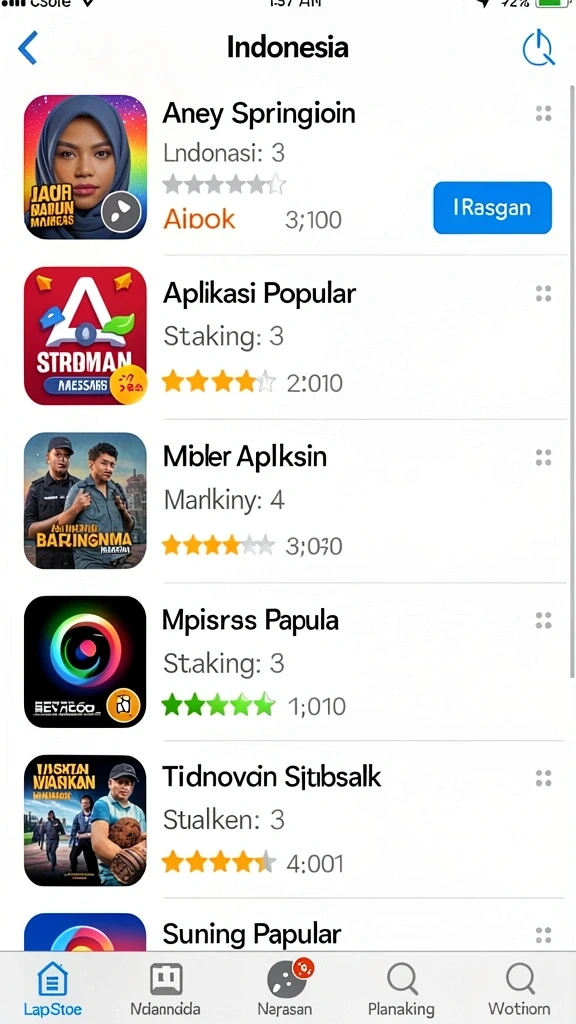Screen dimensions: 576x1024
Task: Switch to the Ndanndda tab
Action: click(165, 989)
